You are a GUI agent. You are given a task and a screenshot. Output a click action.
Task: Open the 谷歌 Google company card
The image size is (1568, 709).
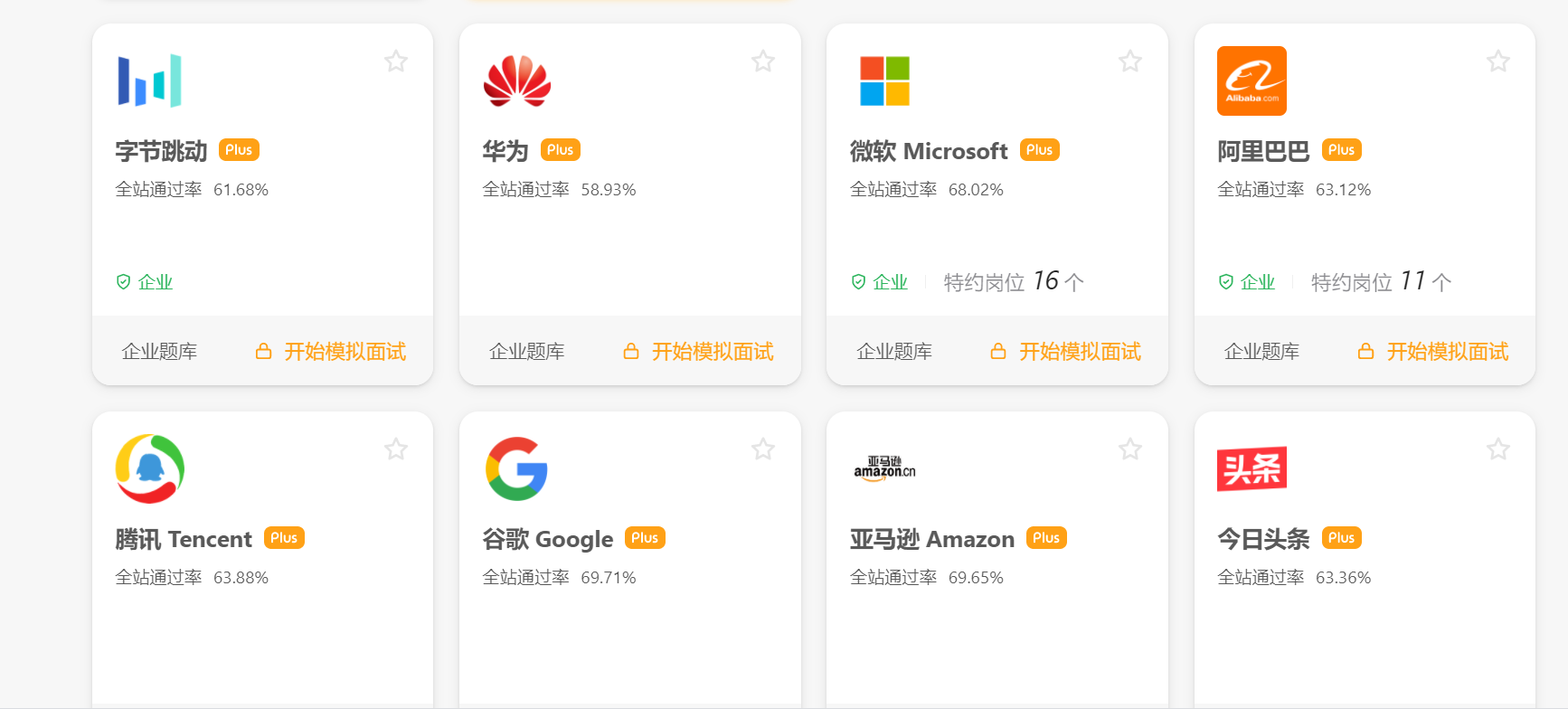[548, 540]
